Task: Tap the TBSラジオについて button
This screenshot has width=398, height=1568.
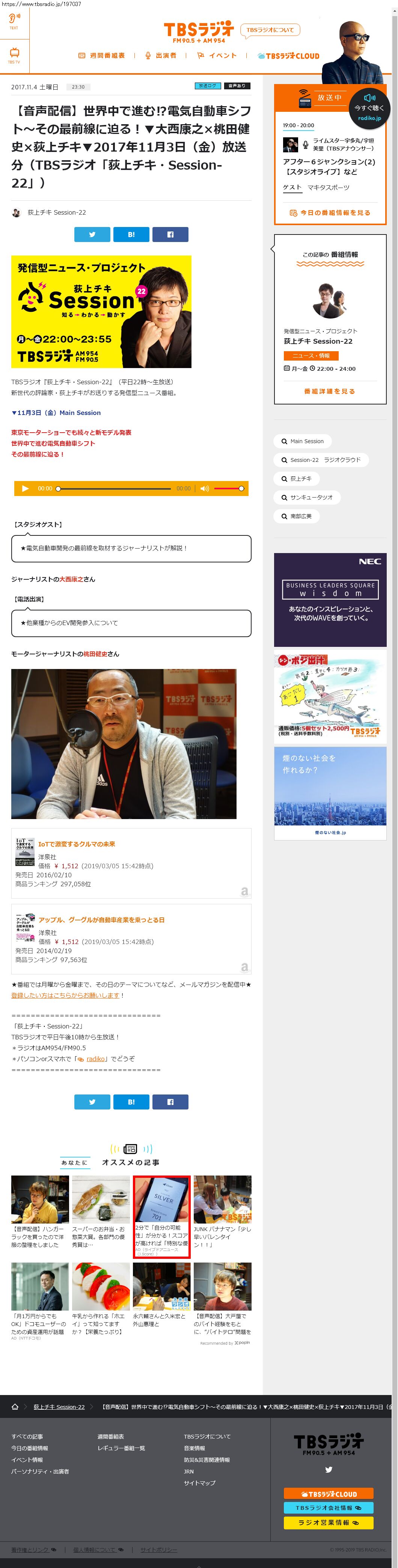Action: click(270, 30)
